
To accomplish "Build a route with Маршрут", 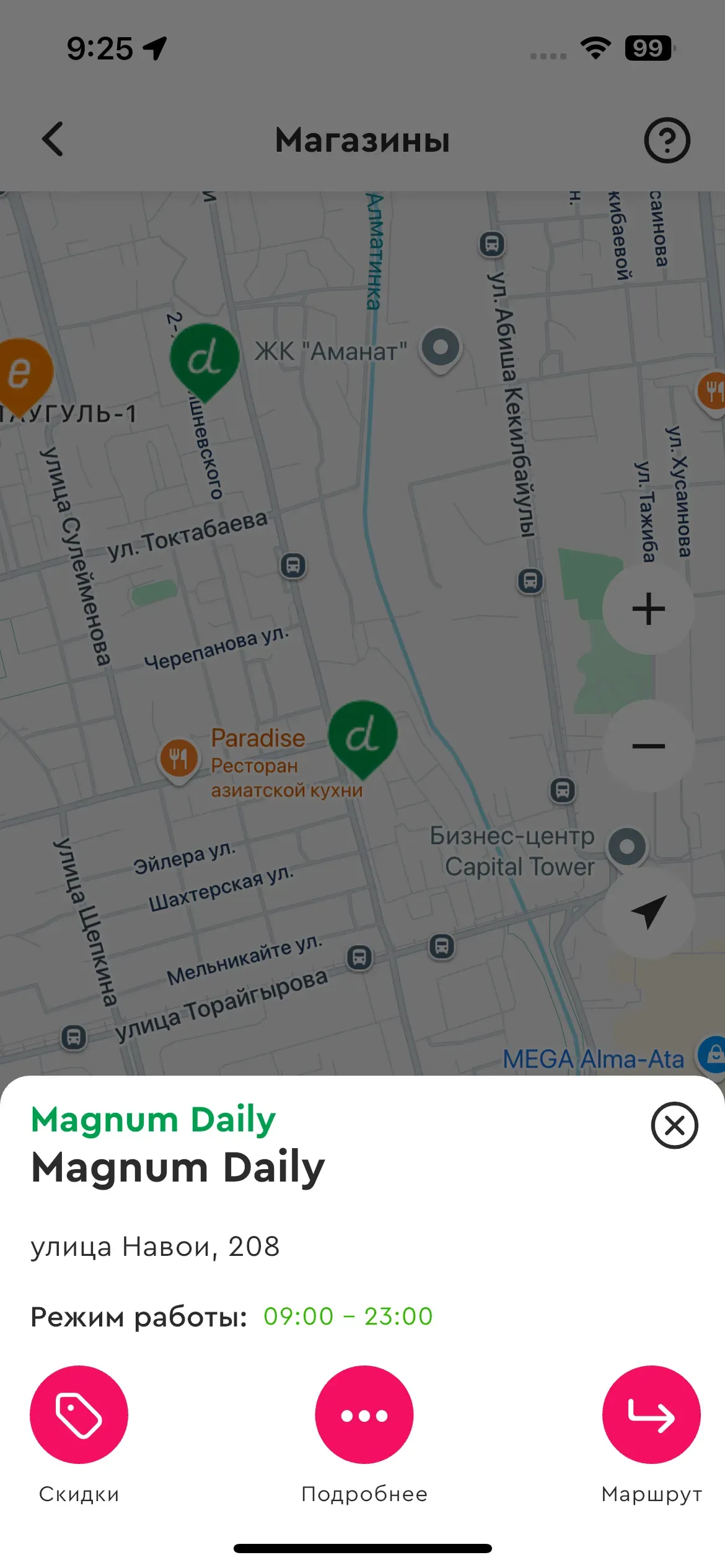I will click(651, 1415).
